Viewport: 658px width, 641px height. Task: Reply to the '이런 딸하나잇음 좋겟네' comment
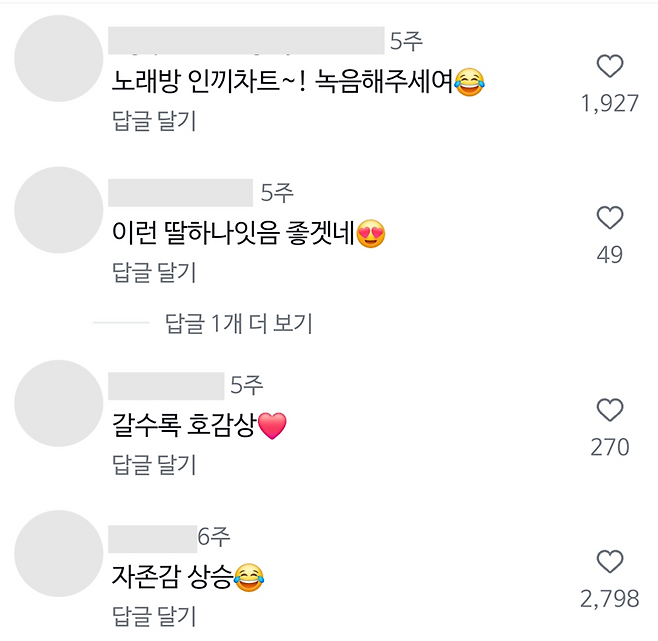click(153, 272)
